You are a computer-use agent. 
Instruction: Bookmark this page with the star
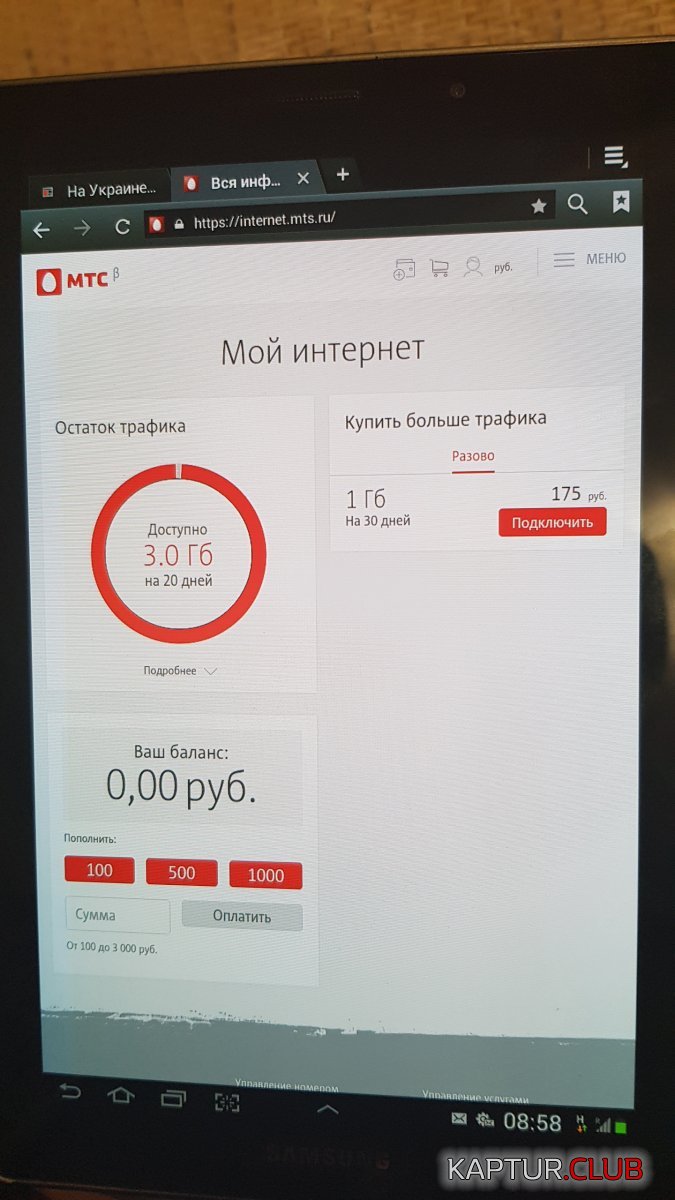tap(539, 206)
